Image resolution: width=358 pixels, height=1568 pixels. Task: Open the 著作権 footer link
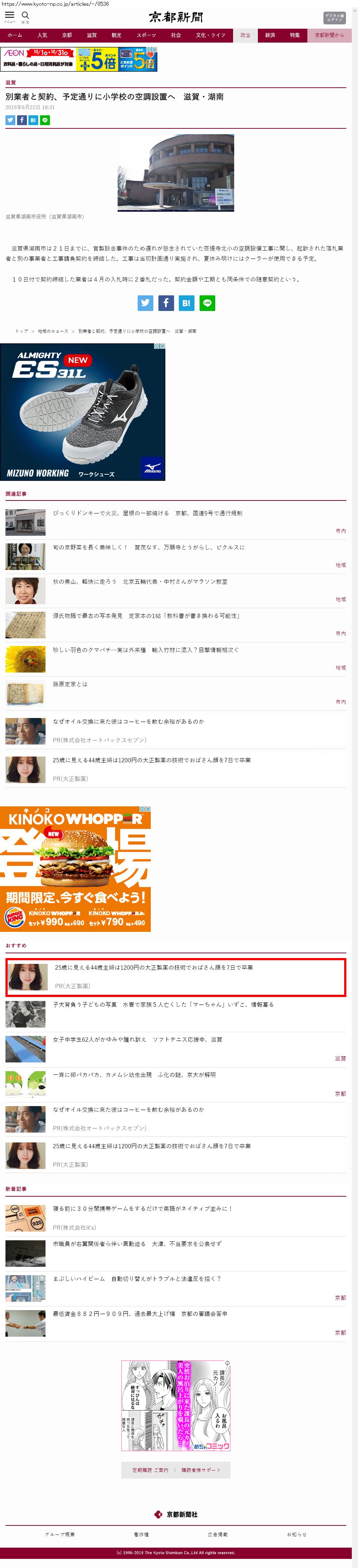[x=141, y=1534]
